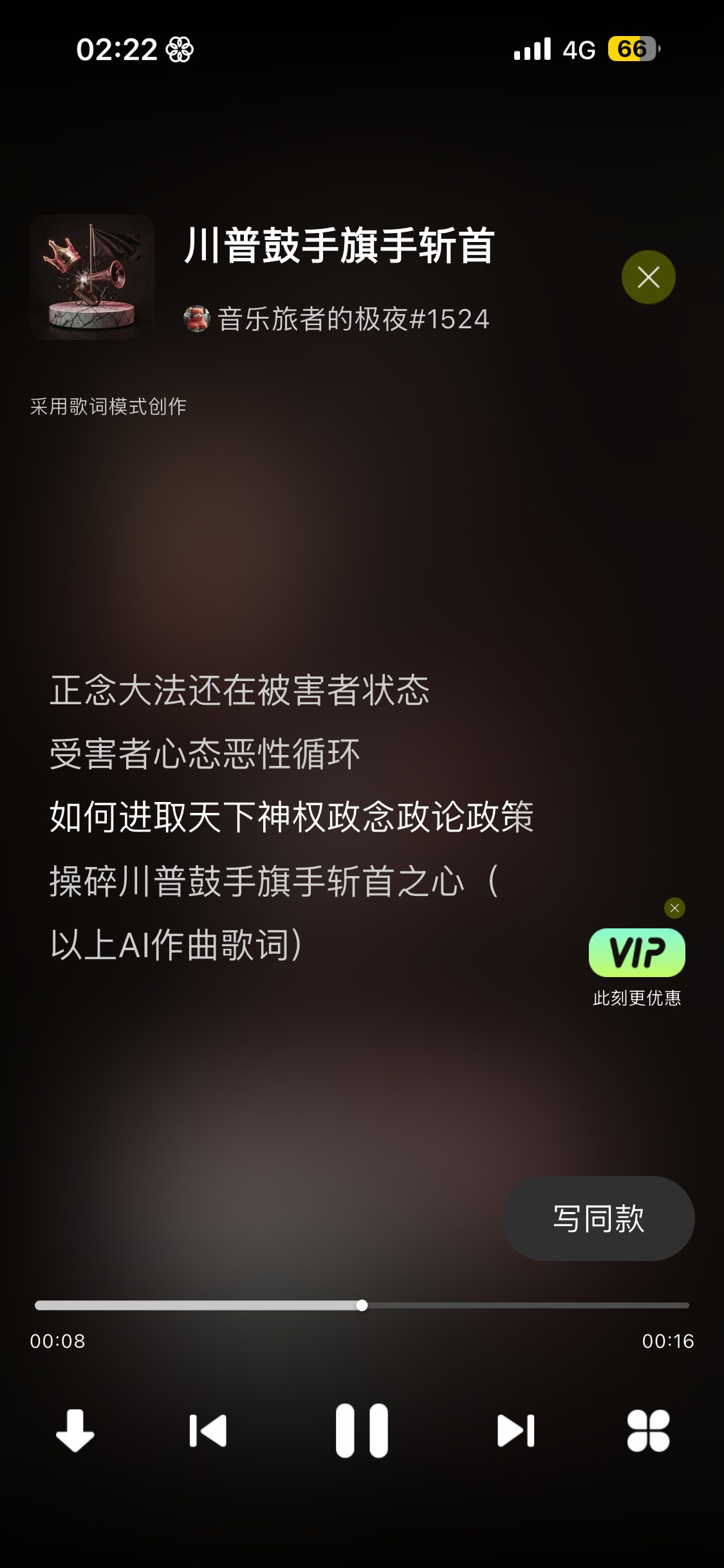The width and height of the screenshot is (724, 1568).
Task: Download the song with the arrow icon
Action: pyautogui.click(x=75, y=1430)
